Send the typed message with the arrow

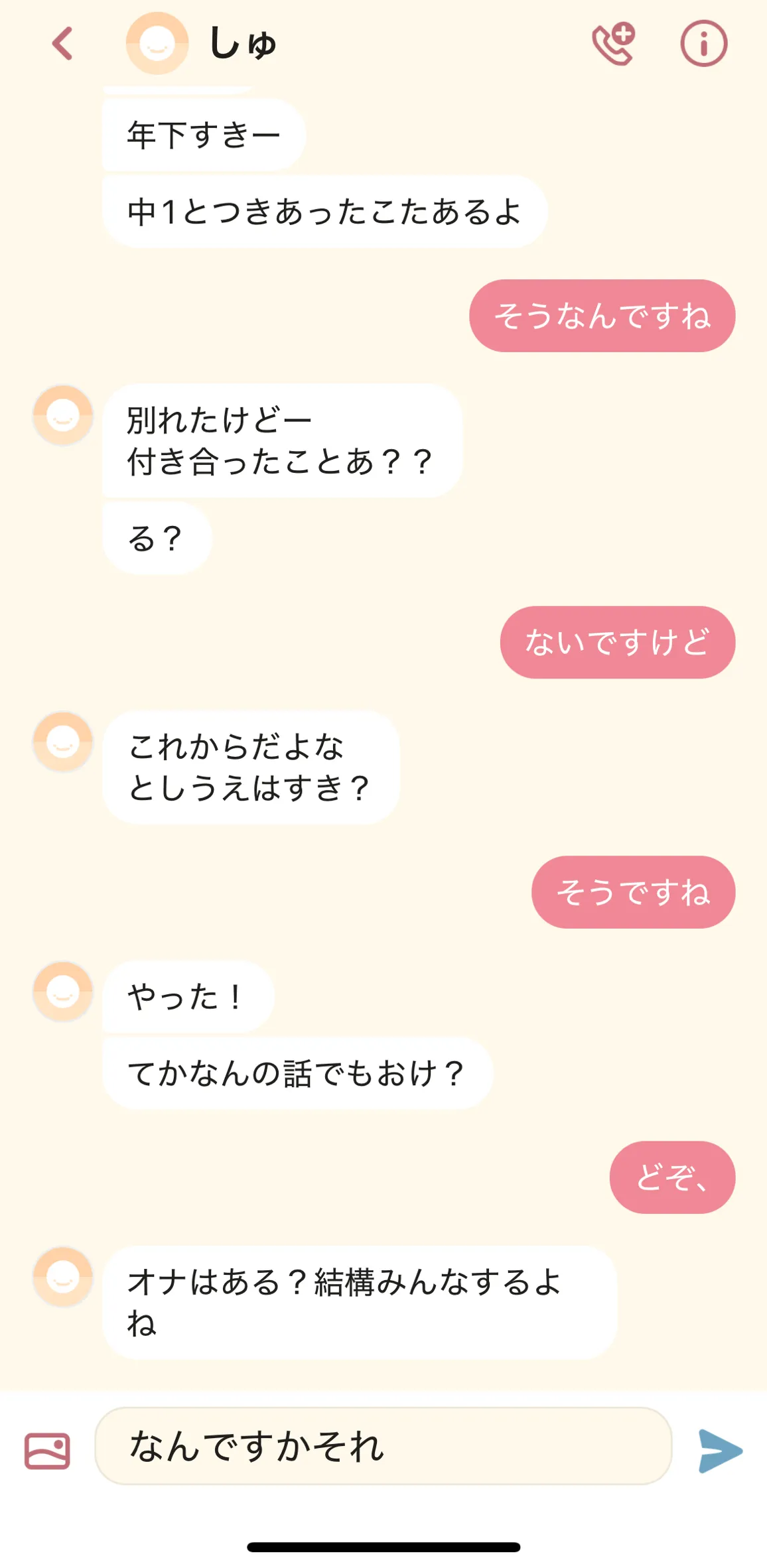721,1451
